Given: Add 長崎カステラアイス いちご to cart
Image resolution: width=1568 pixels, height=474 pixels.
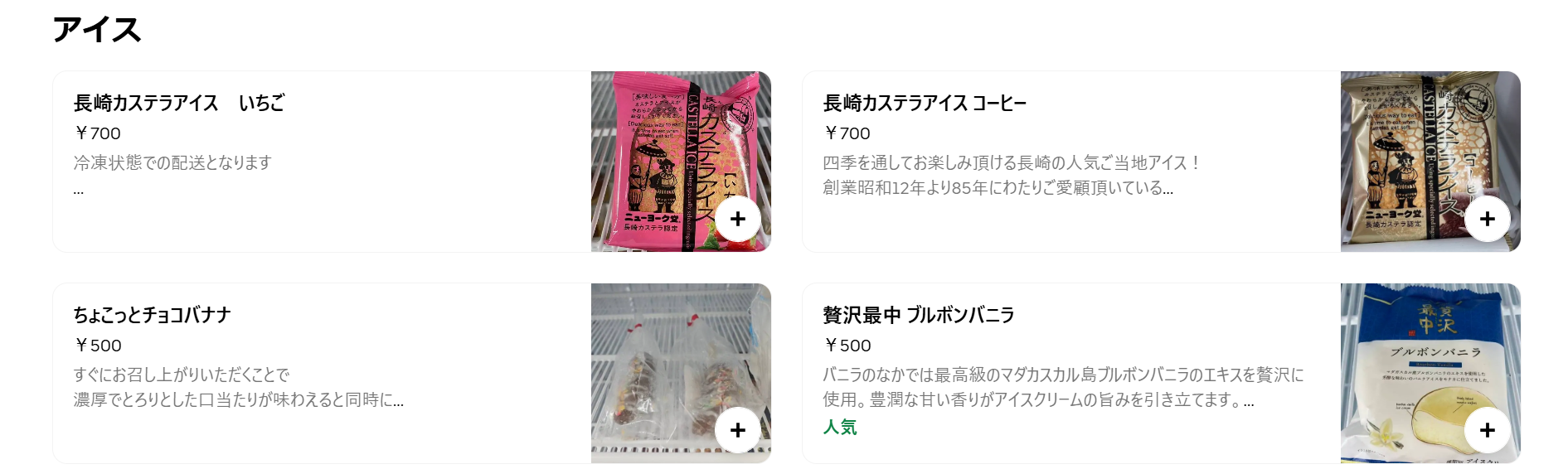Looking at the screenshot, I should tap(737, 219).
